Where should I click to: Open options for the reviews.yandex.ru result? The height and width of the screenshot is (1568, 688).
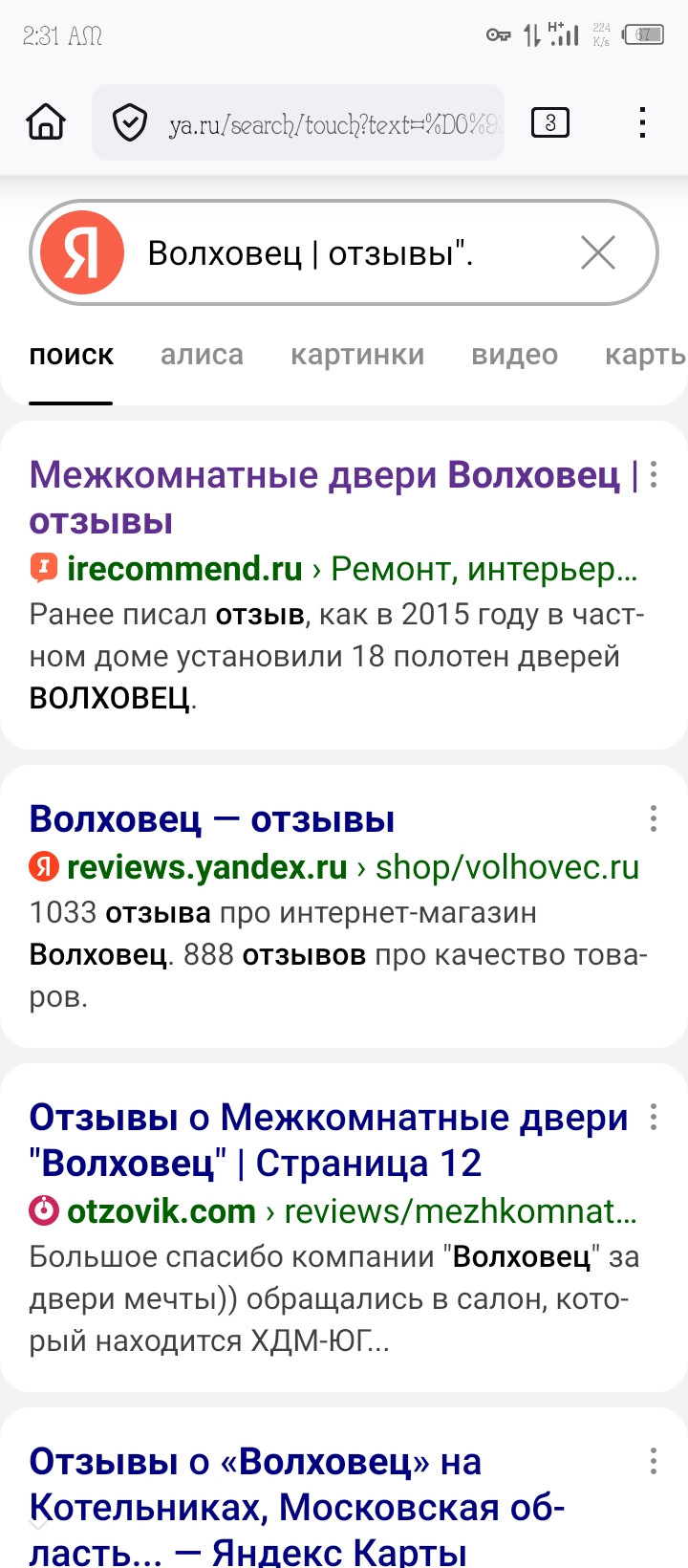654,818
